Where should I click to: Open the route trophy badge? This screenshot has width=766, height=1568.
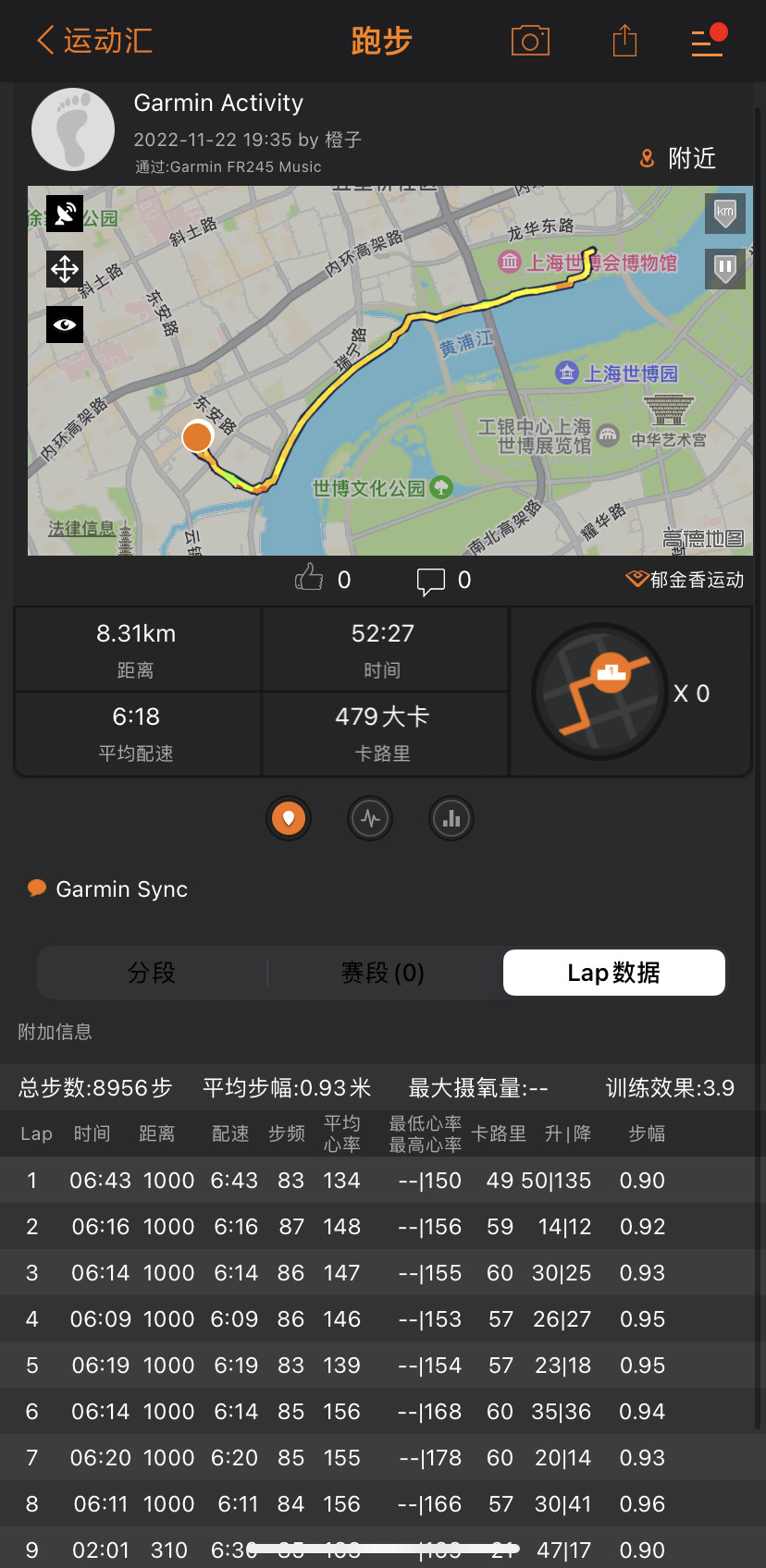pos(599,692)
